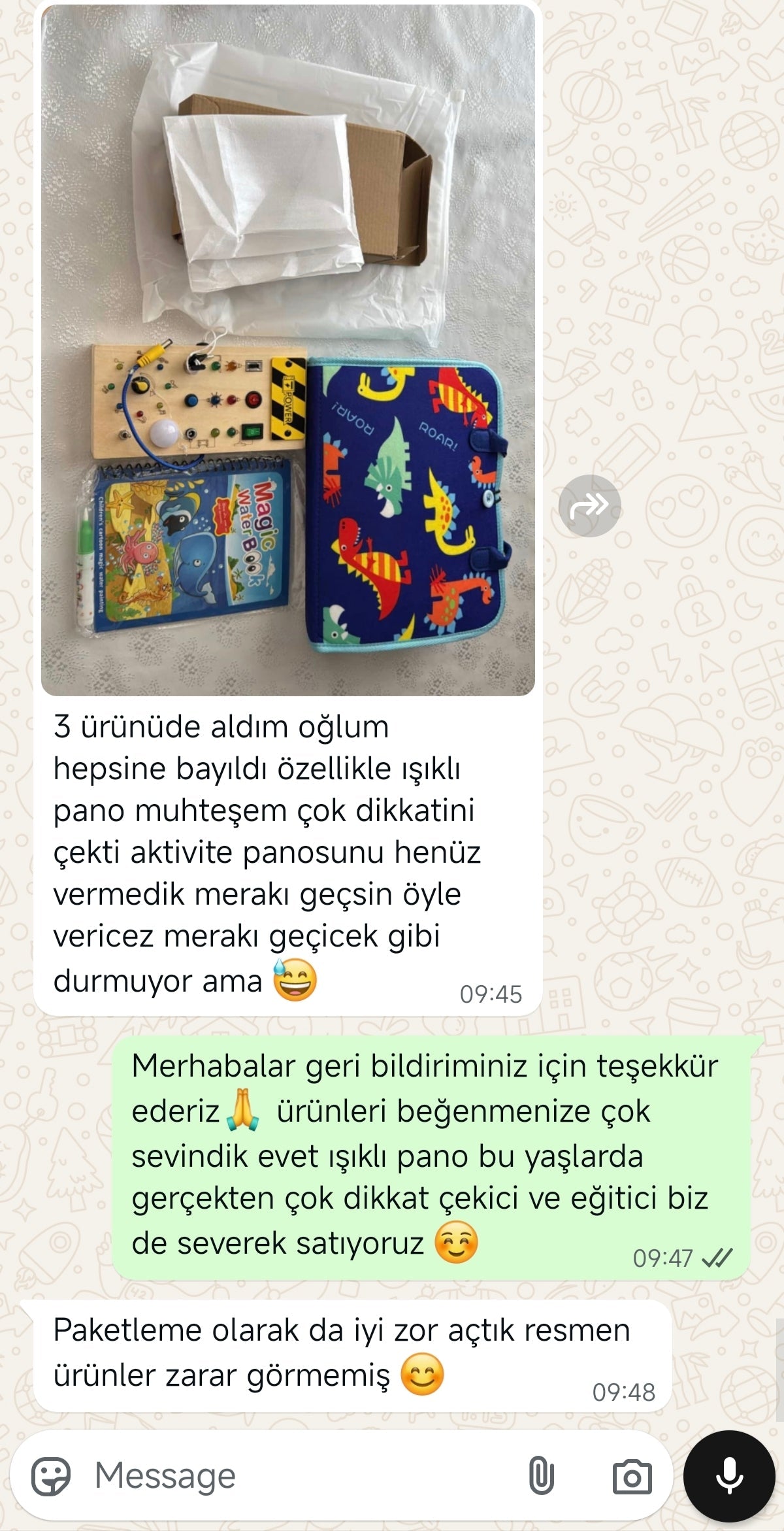This screenshot has width=784, height=1531.
Task: Attach a file with the paperclip
Action: [x=541, y=1475]
